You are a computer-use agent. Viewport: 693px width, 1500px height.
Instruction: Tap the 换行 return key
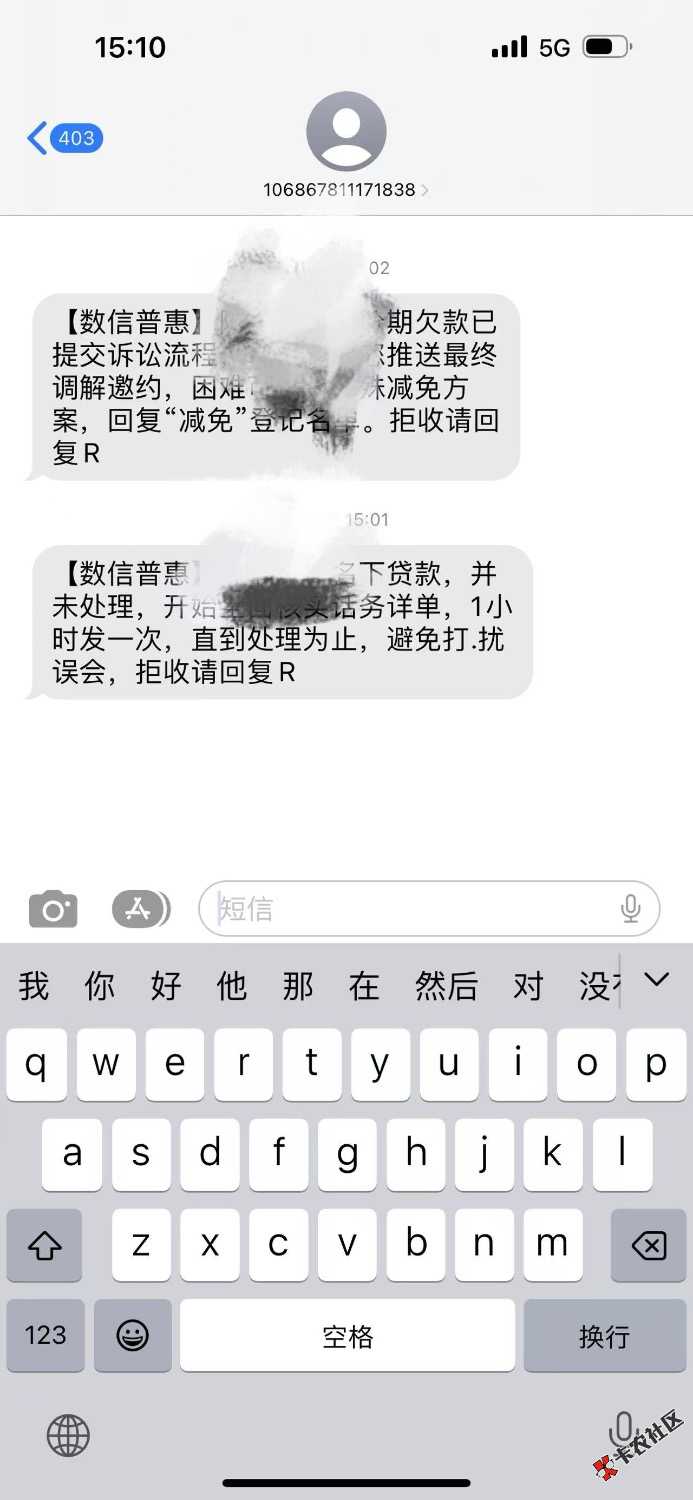click(x=604, y=1335)
